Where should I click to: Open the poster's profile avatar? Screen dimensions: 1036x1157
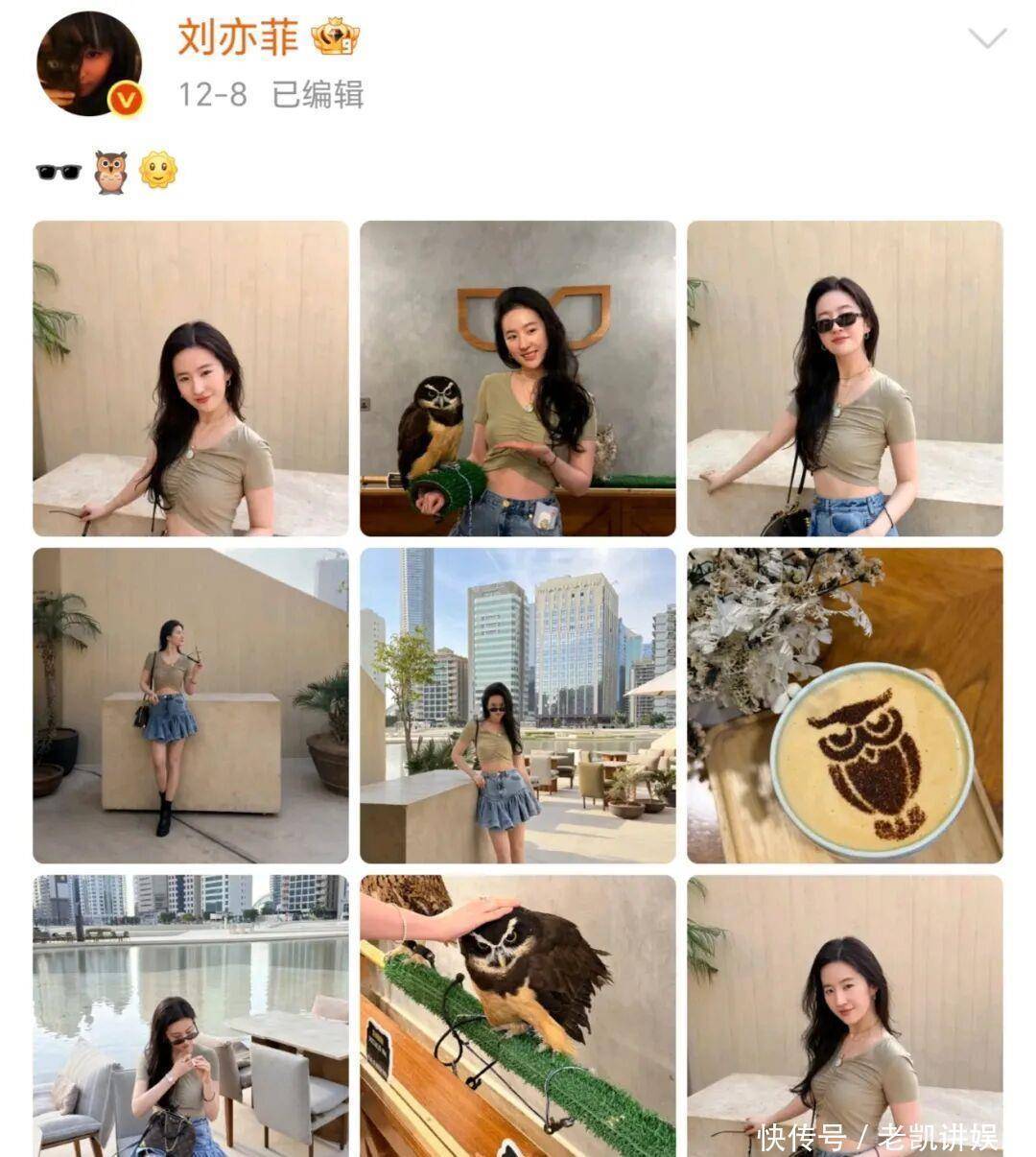point(88,64)
